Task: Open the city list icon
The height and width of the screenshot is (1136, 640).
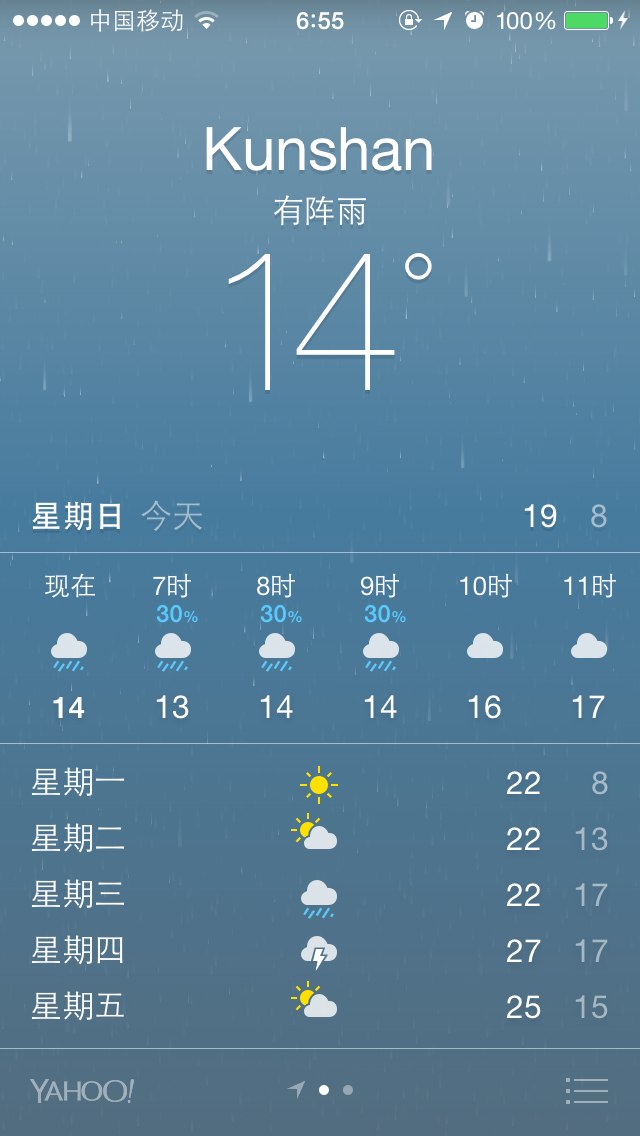Action: [x=586, y=1090]
